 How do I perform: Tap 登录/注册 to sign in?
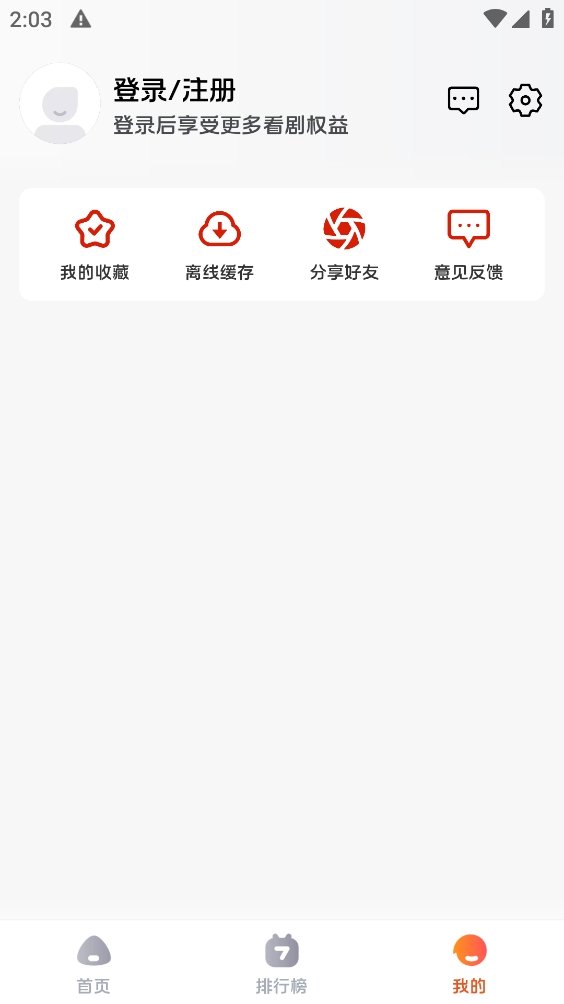(174, 90)
